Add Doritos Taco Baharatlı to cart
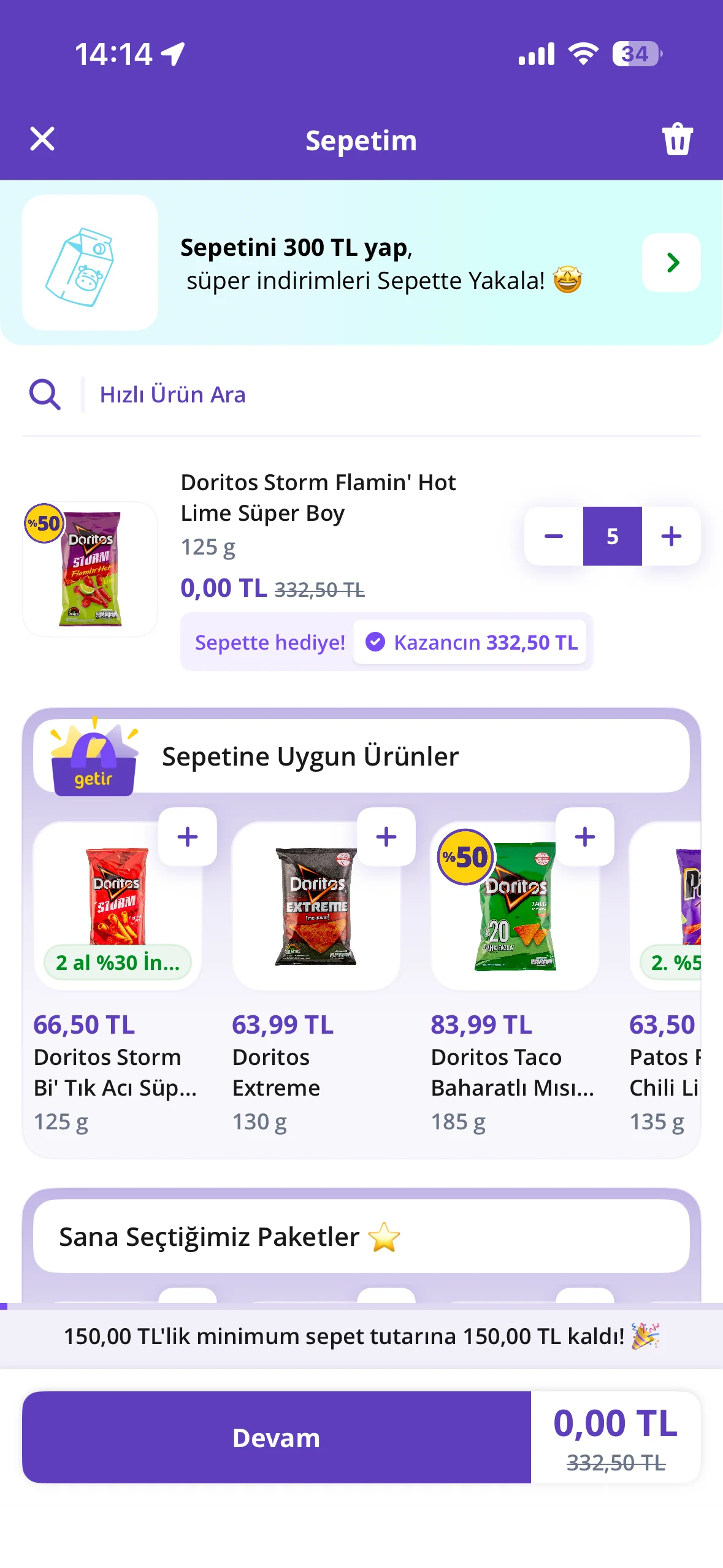 click(x=585, y=837)
